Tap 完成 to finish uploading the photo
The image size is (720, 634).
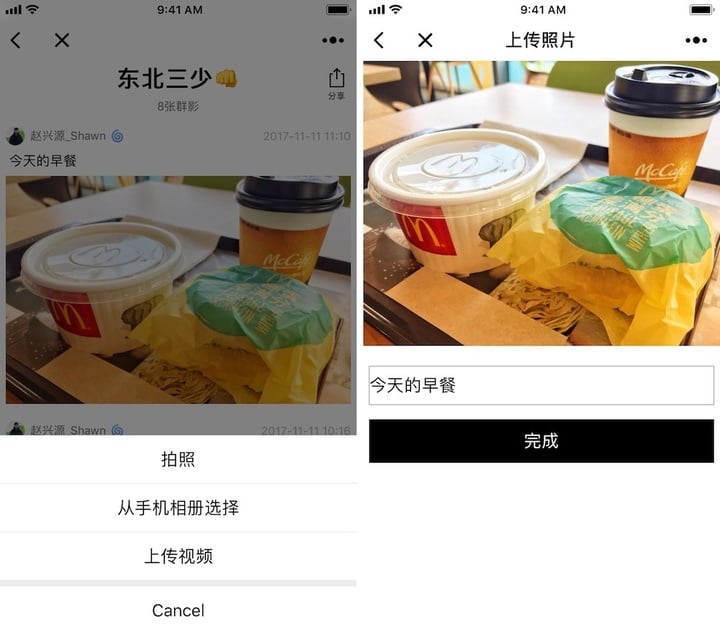point(541,441)
